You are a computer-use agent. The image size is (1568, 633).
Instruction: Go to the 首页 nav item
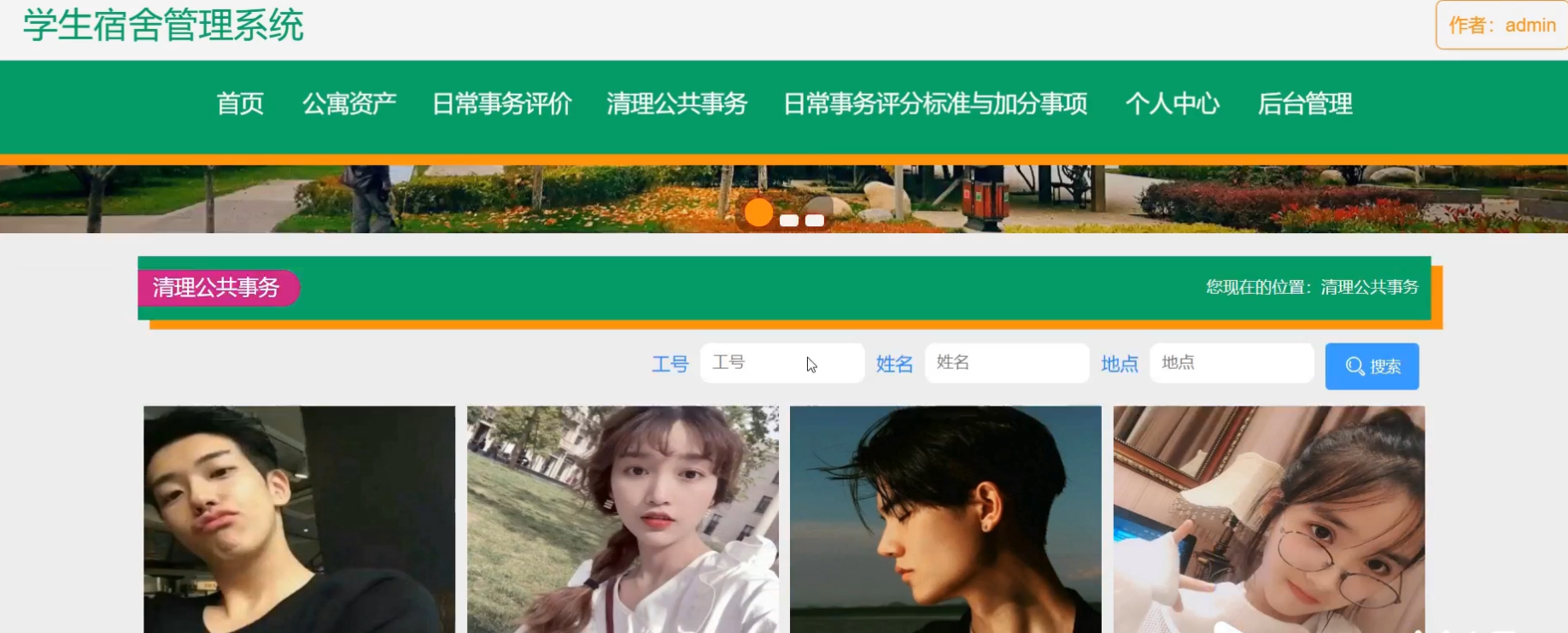coord(240,104)
